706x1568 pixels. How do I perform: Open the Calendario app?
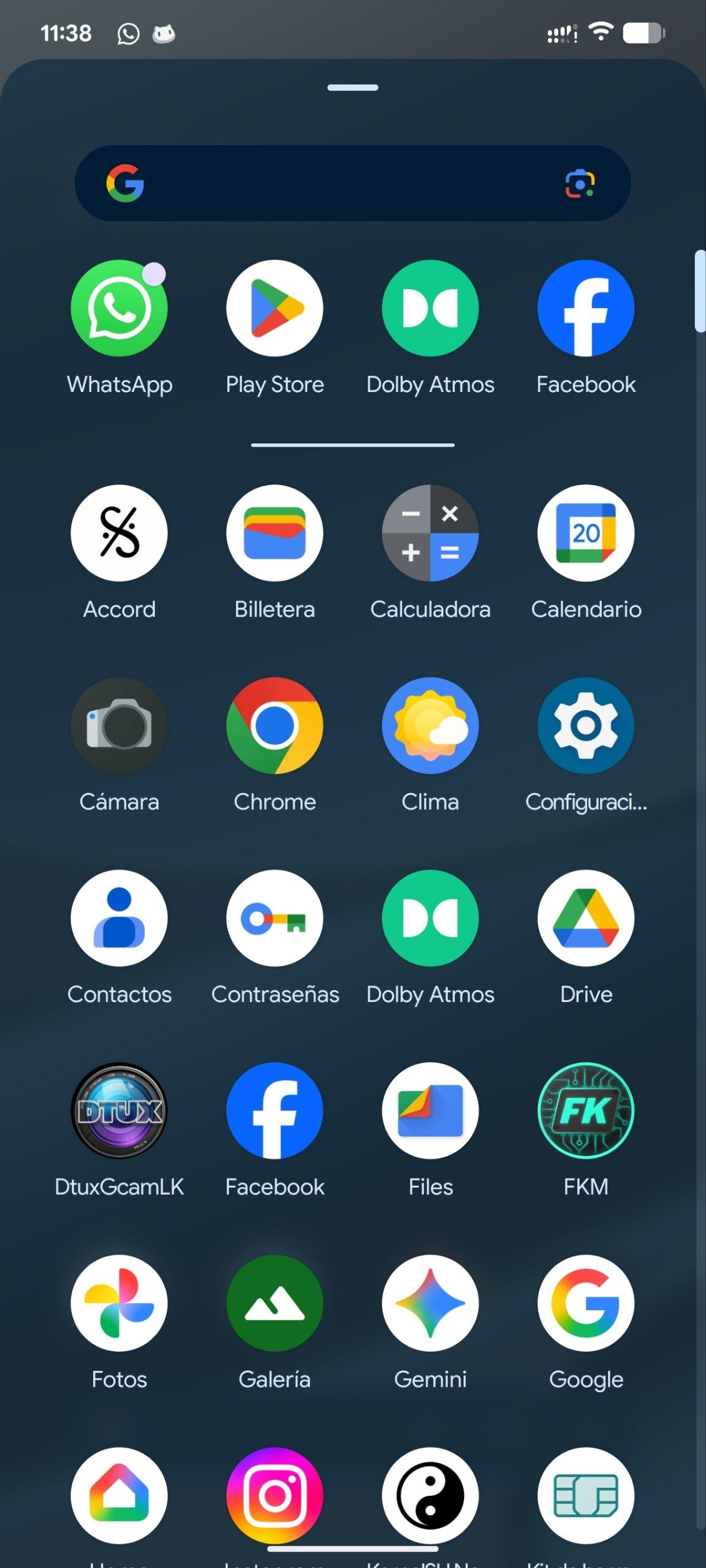click(586, 533)
